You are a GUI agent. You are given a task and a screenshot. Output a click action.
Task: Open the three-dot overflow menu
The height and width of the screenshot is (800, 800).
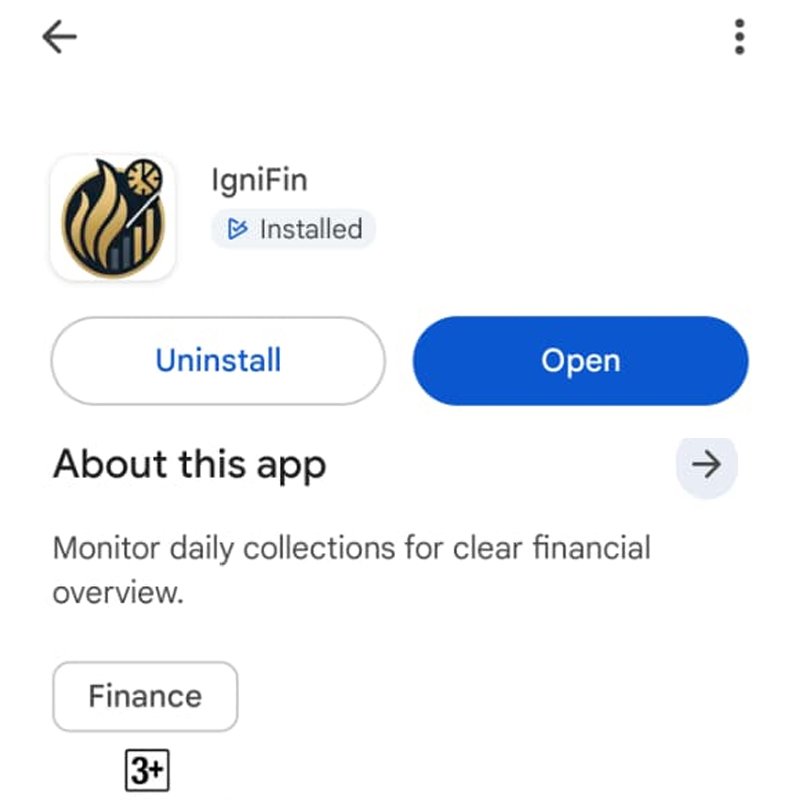(x=739, y=37)
